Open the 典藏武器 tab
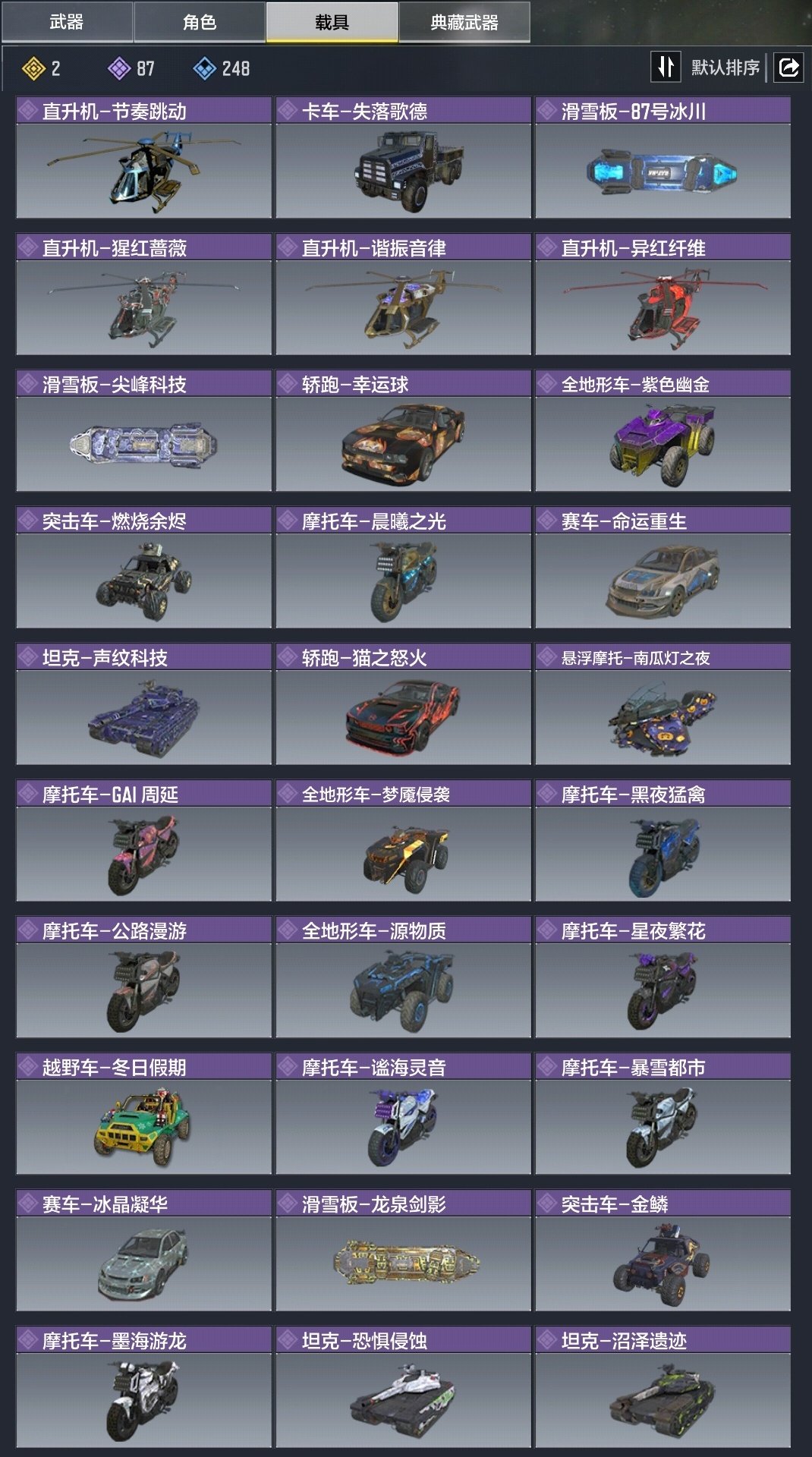This screenshot has height=1457, width=812. point(464,22)
